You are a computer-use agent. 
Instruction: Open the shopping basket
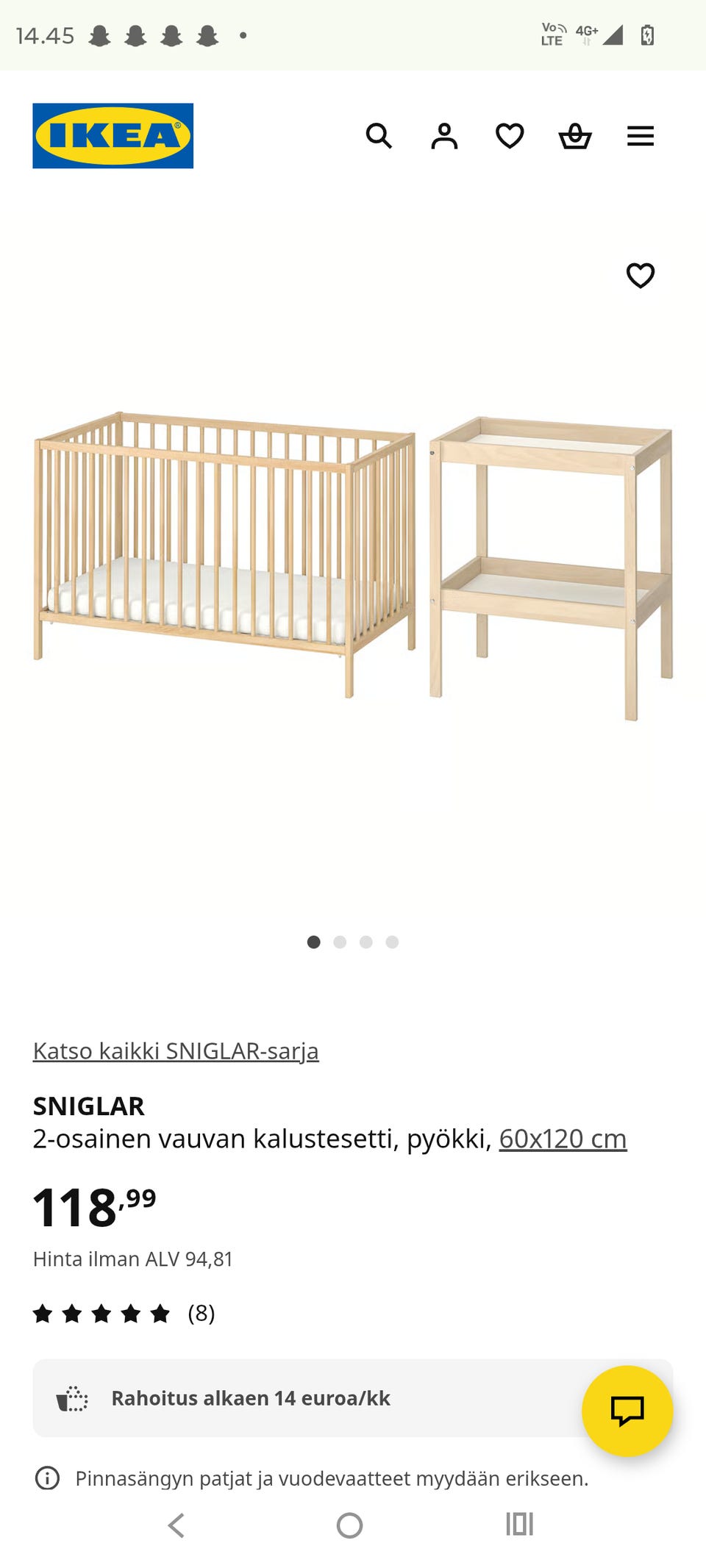tap(575, 136)
